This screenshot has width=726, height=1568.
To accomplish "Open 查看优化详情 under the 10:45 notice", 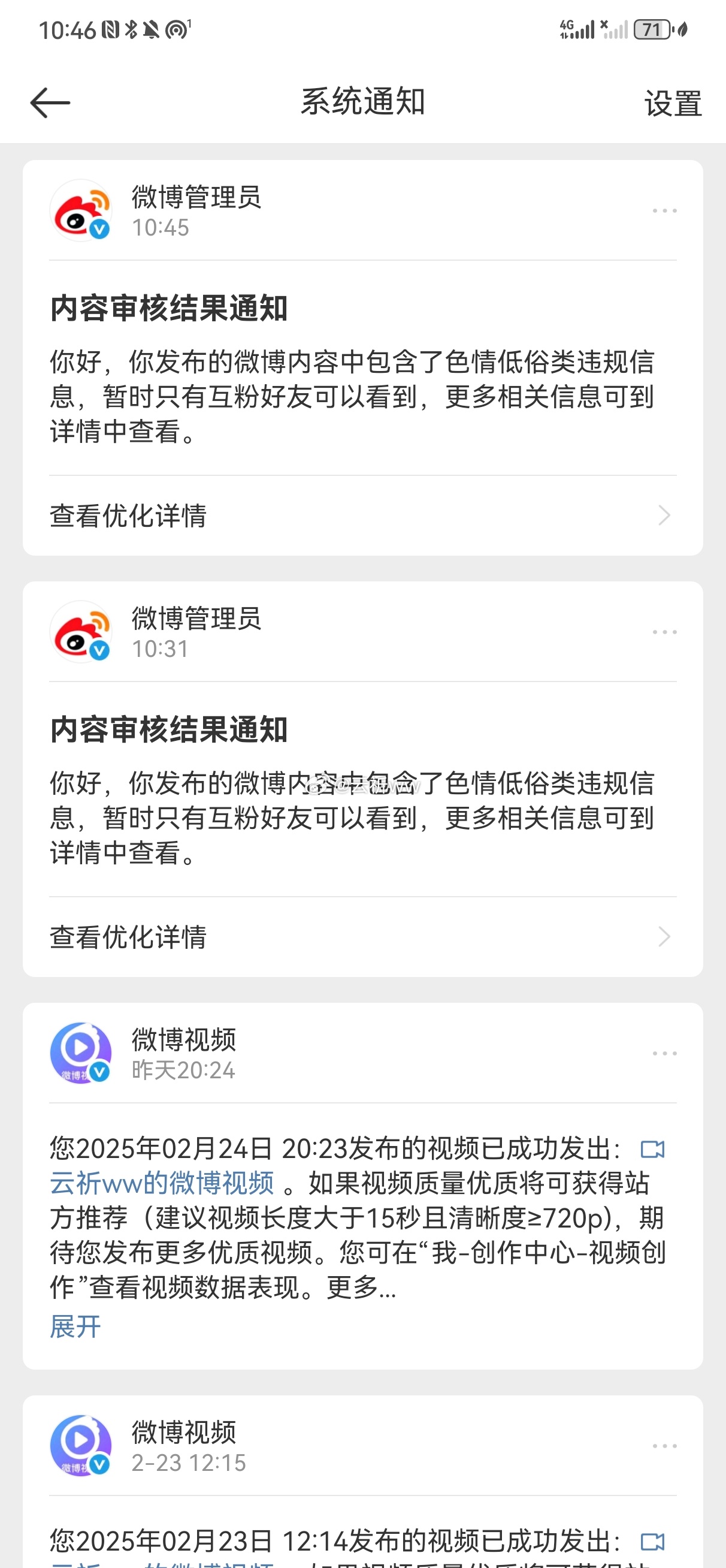I will click(x=362, y=515).
